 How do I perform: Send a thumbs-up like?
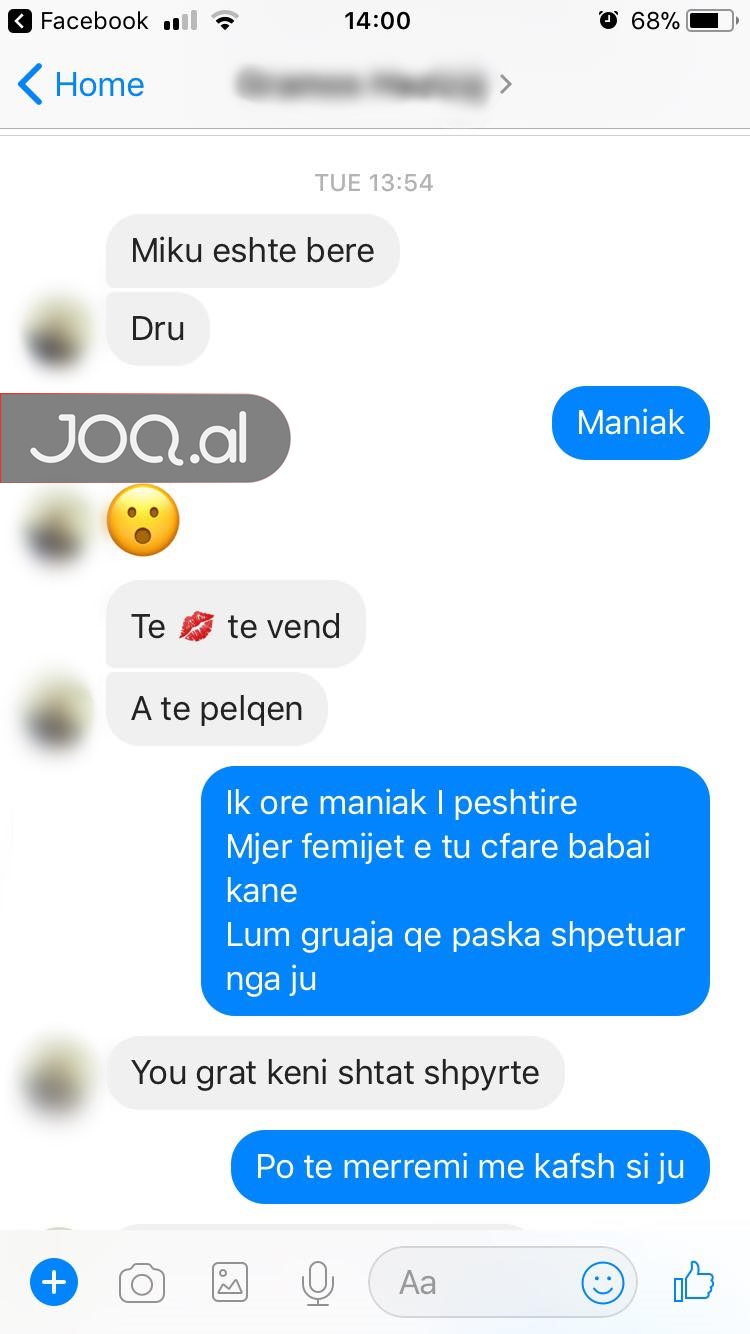(694, 1280)
